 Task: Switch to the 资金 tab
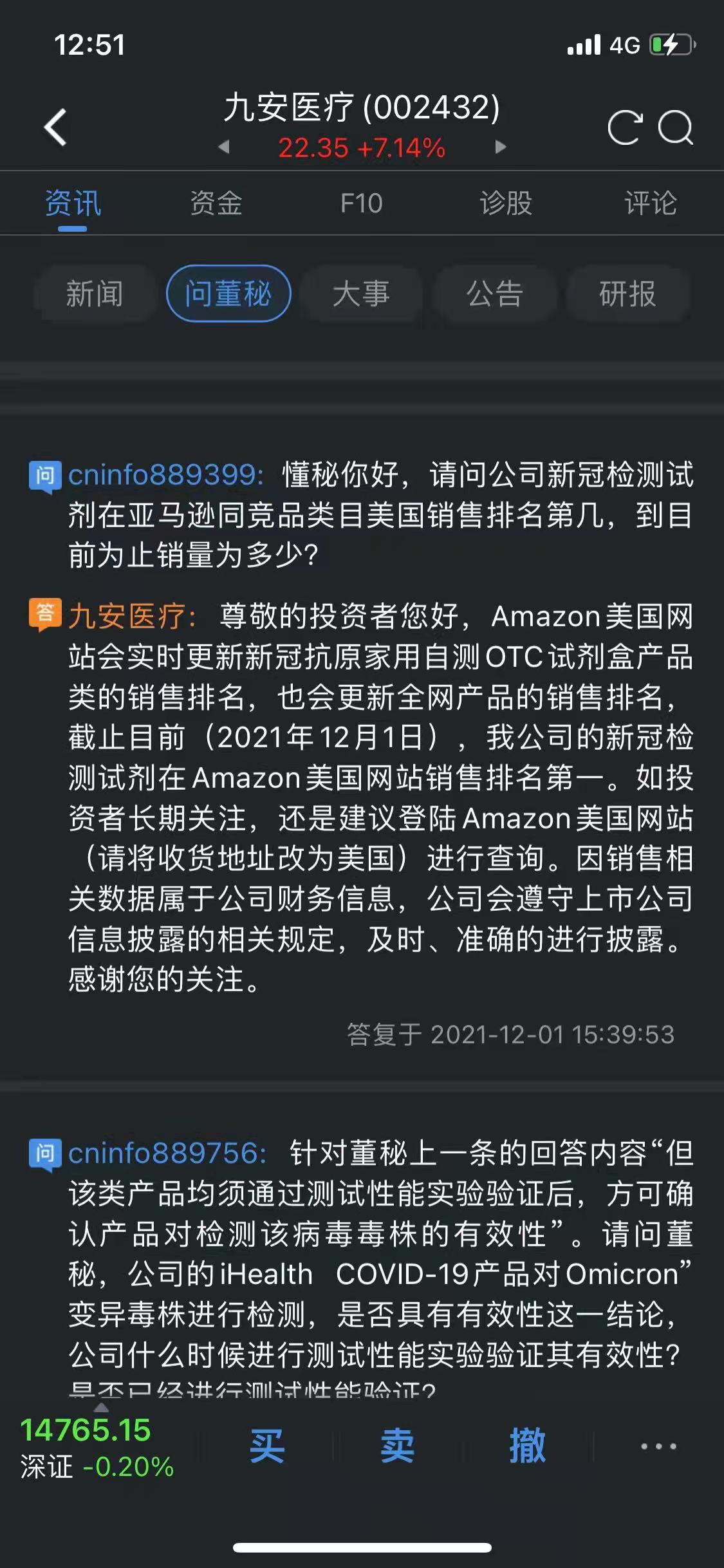pyautogui.click(x=216, y=203)
